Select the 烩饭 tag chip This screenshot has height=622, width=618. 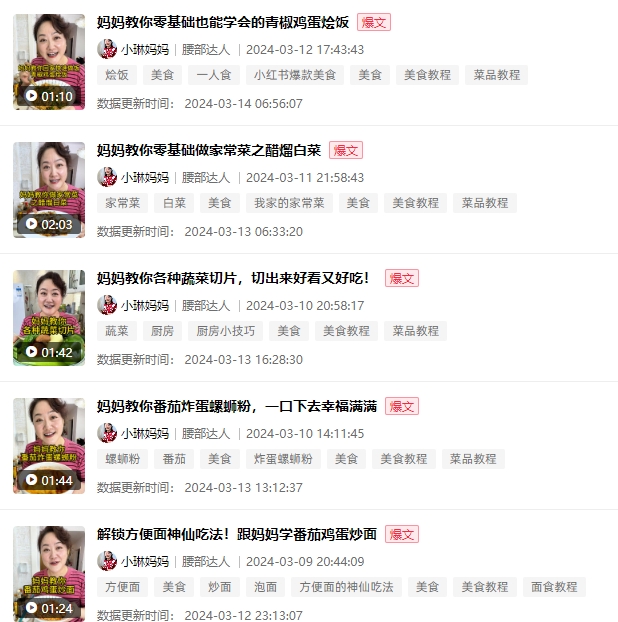click(x=117, y=75)
